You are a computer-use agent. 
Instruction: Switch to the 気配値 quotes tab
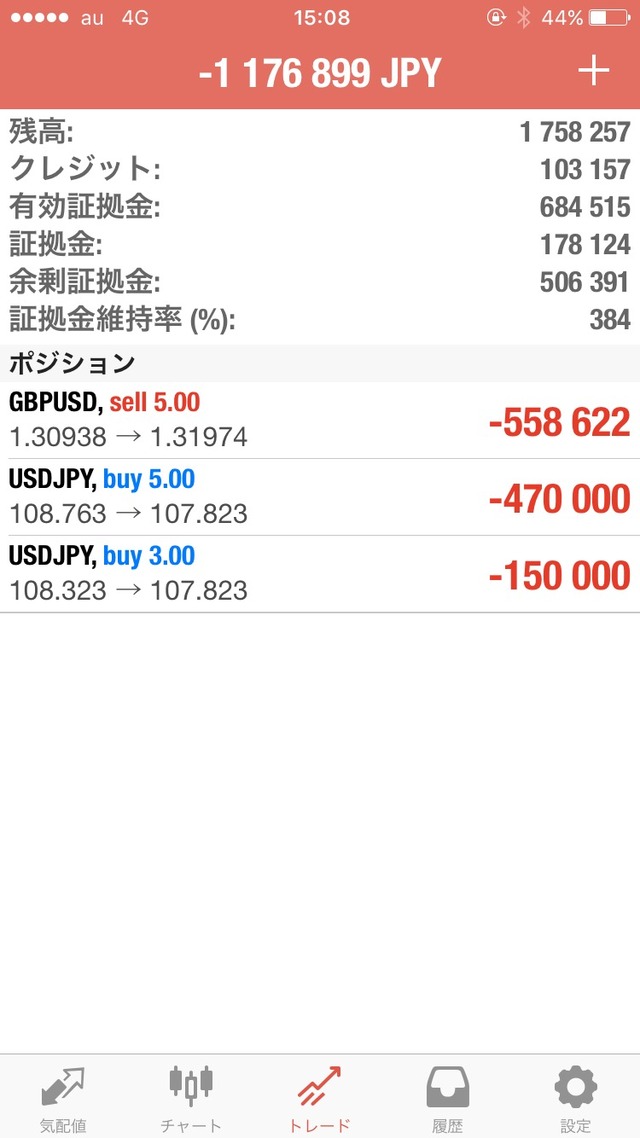click(63, 1098)
